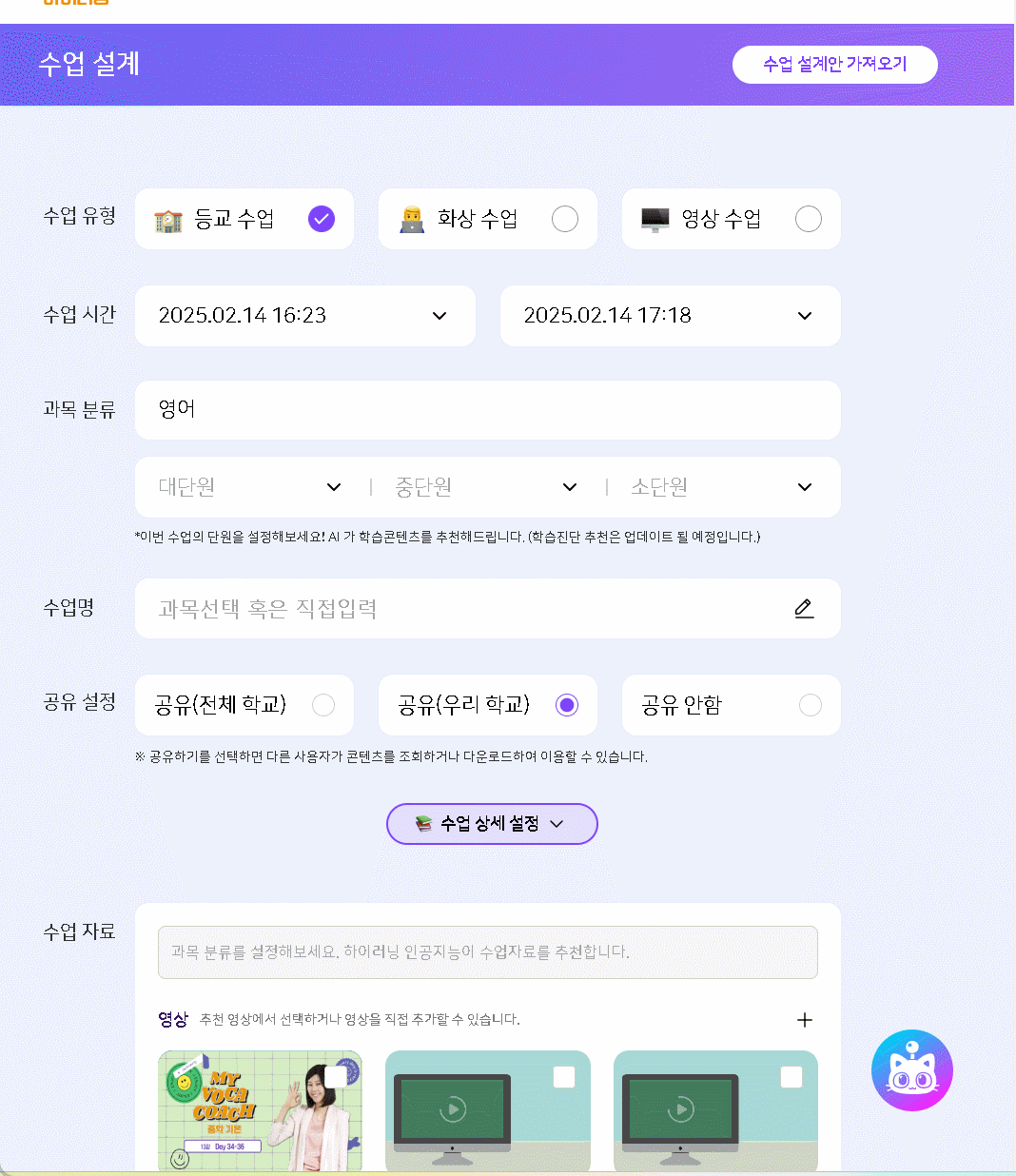
Task: Expand the 중단원 dropdown
Action: pyautogui.click(x=486, y=487)
